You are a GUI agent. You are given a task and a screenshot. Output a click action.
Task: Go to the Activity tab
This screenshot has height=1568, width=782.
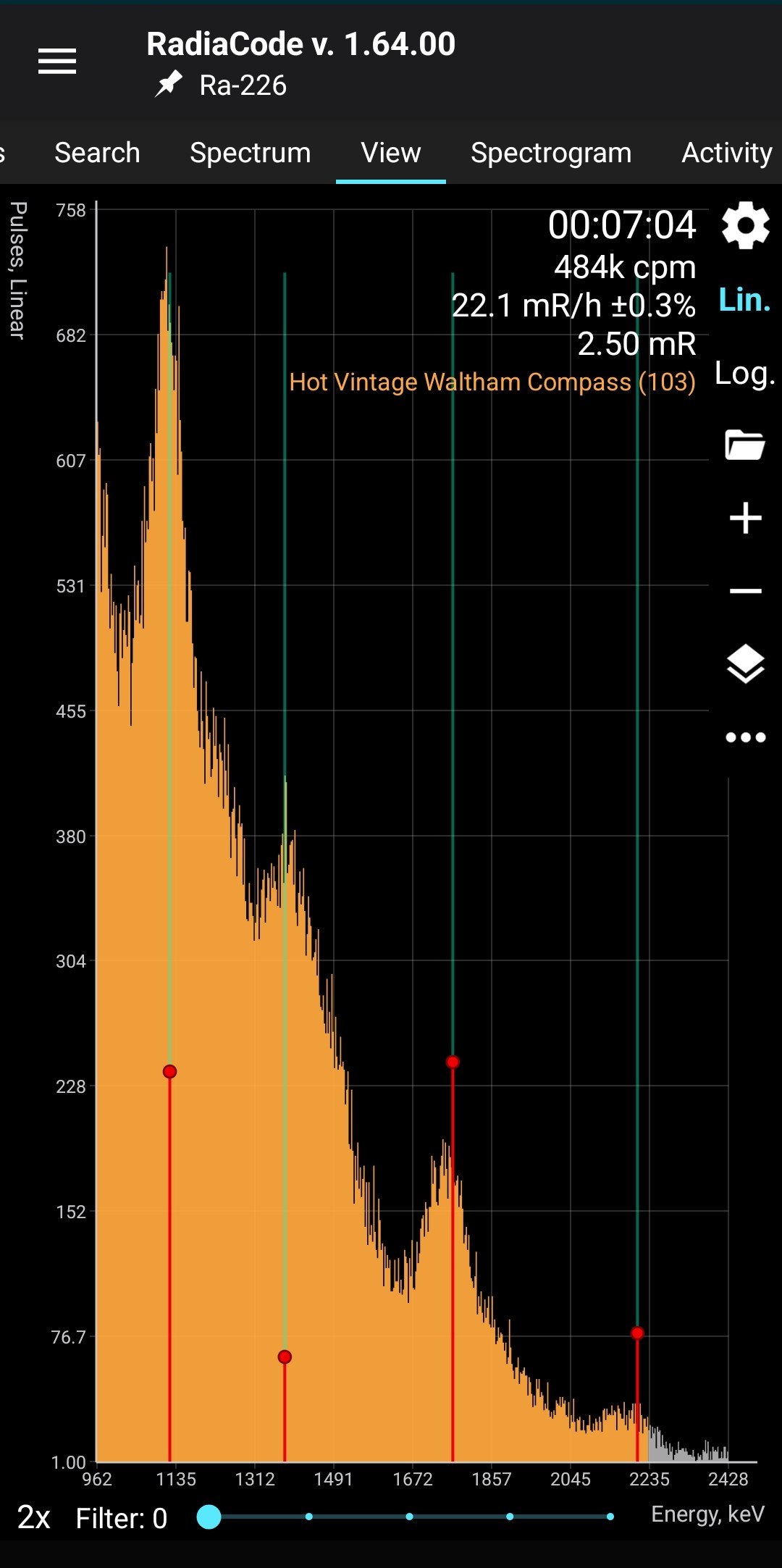727,153
